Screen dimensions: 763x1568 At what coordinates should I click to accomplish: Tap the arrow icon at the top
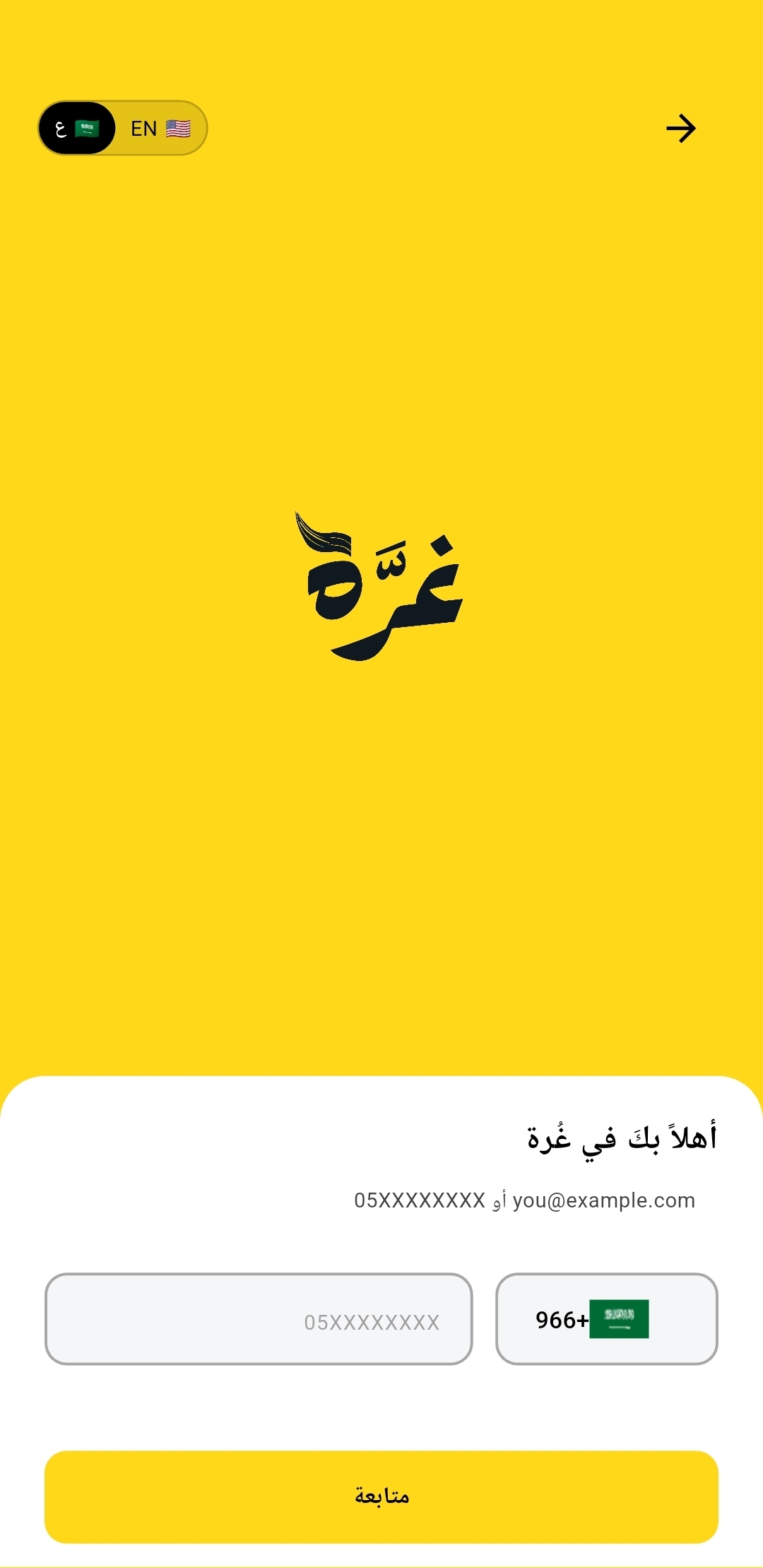[x=680, y=129]
